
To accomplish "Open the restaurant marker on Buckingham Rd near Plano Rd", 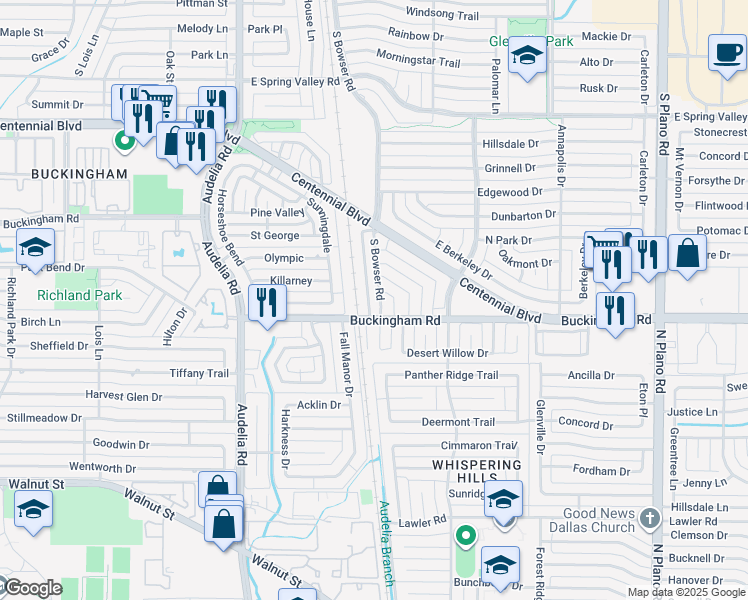I will coord(615,314).
